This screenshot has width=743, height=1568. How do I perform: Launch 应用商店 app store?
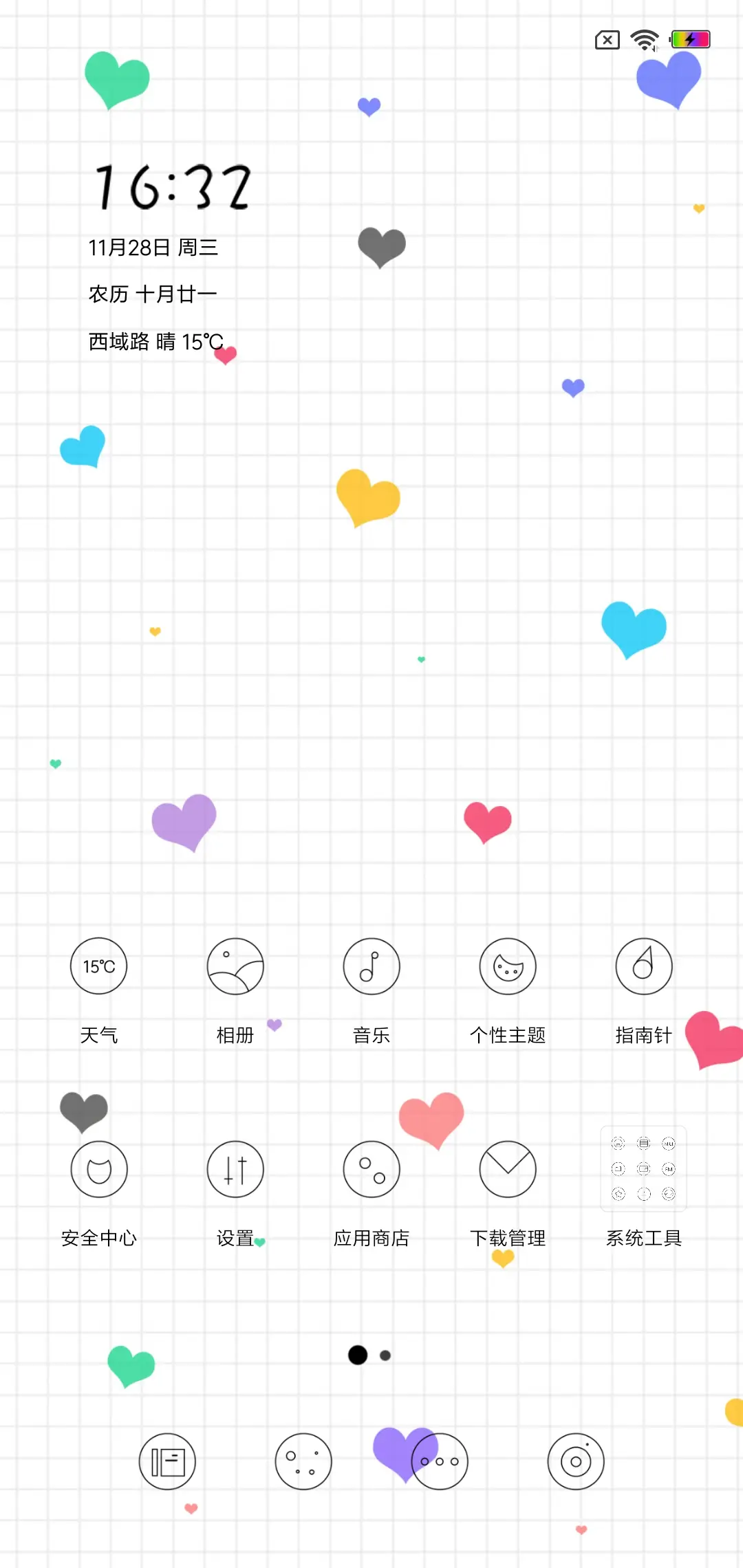point(371,1169)
